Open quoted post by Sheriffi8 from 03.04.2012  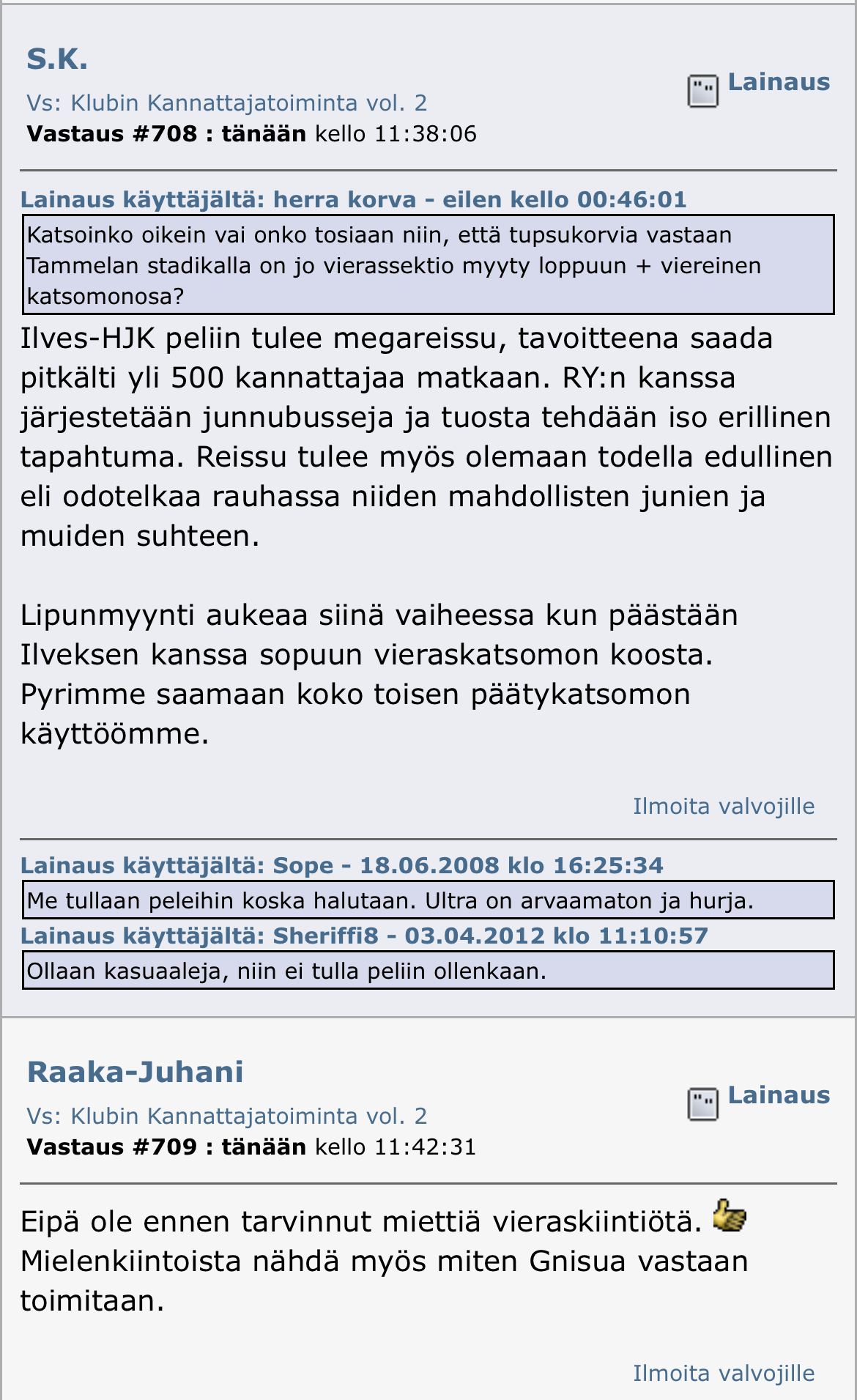(x=363, y=936)
